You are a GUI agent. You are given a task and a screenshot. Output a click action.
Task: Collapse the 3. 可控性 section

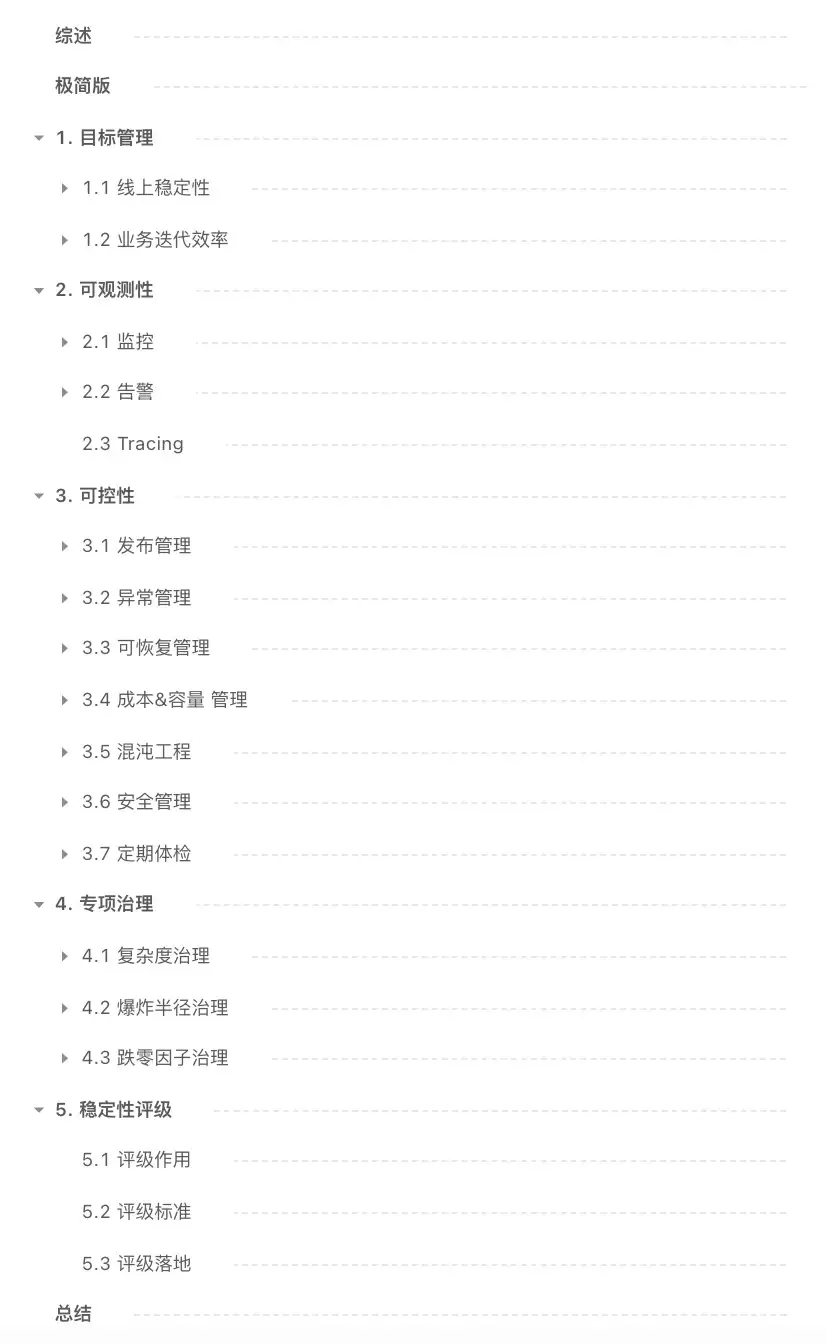[x=39, y=496]
